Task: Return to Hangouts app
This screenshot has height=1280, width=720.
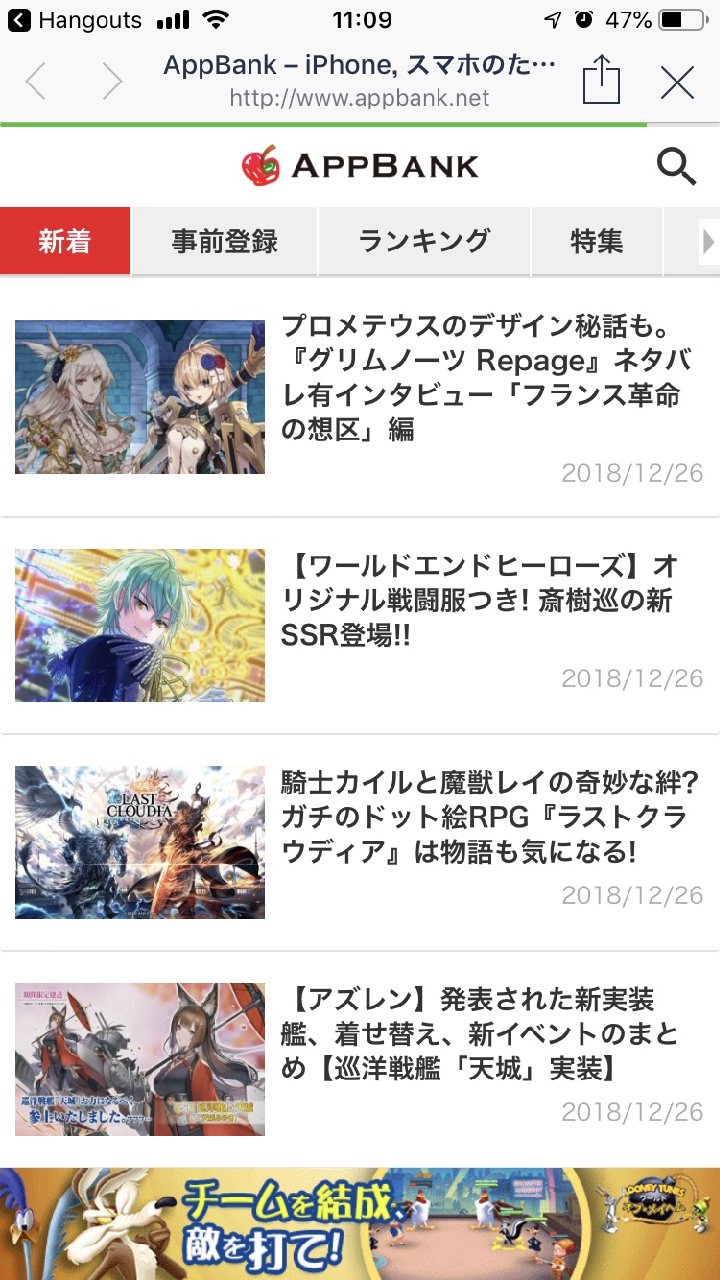Action: point(74,19)
